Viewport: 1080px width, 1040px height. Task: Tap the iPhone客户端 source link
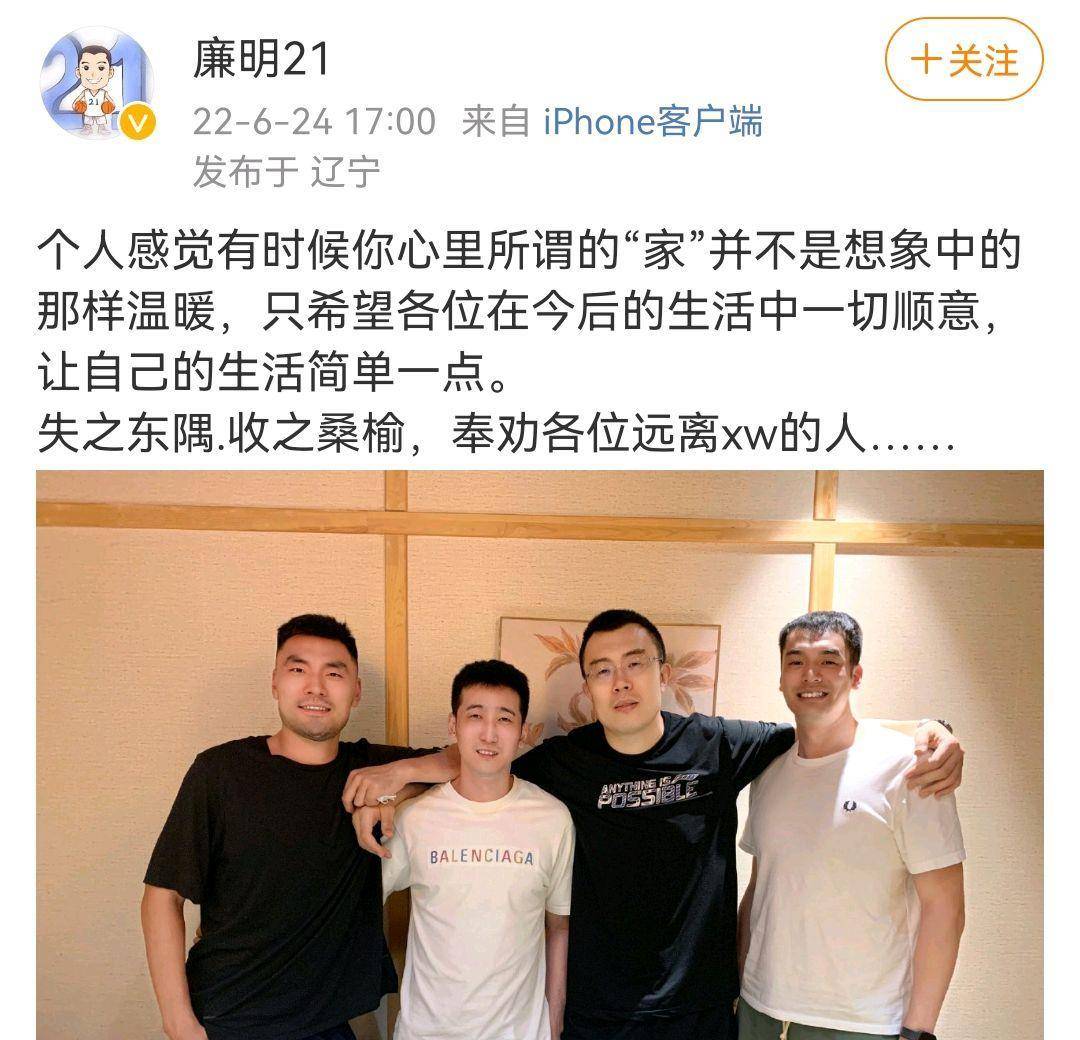tap(652, 122)
